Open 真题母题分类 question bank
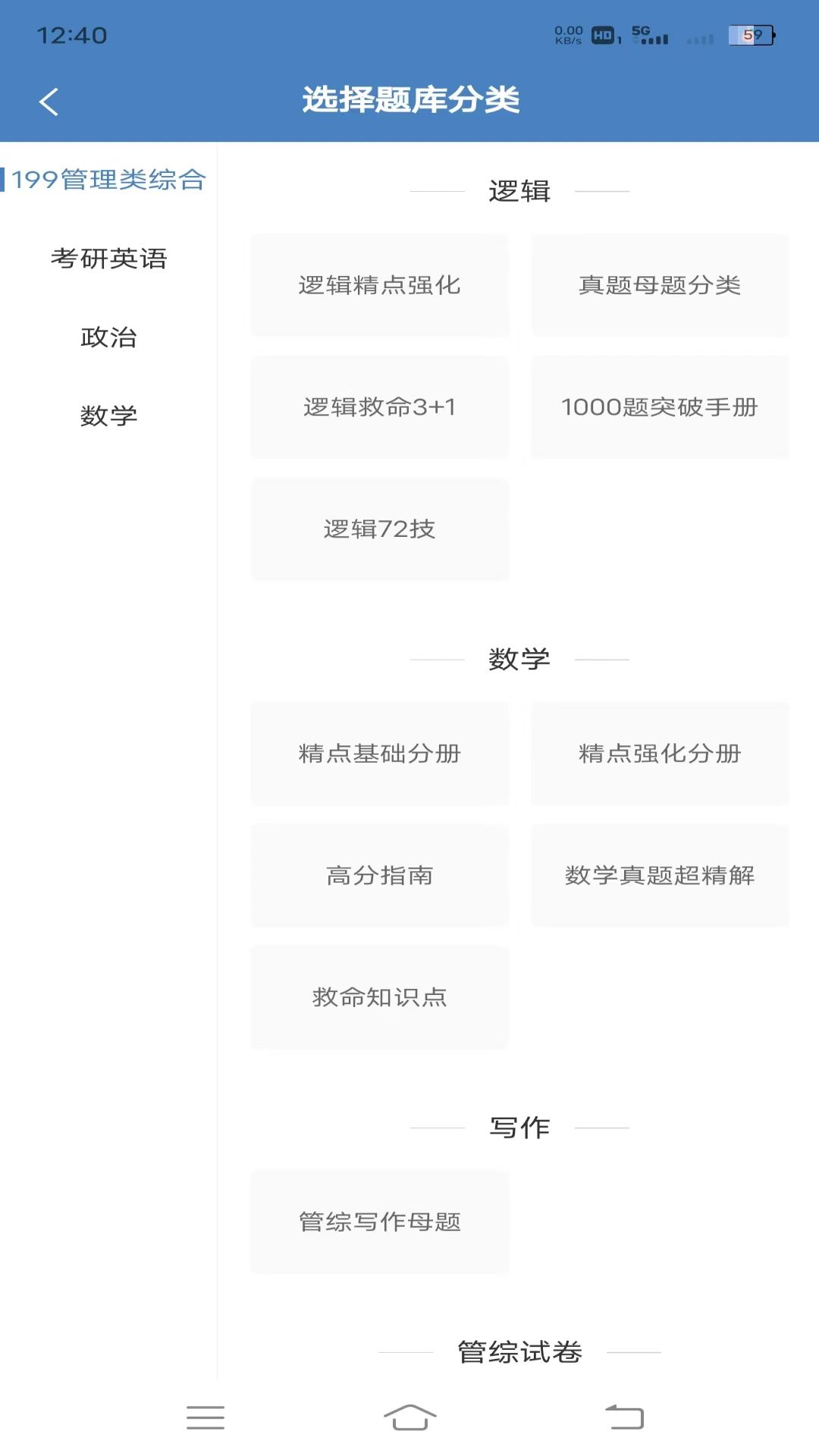Viewport: 819px width, 1456px height. coord(660,285)
